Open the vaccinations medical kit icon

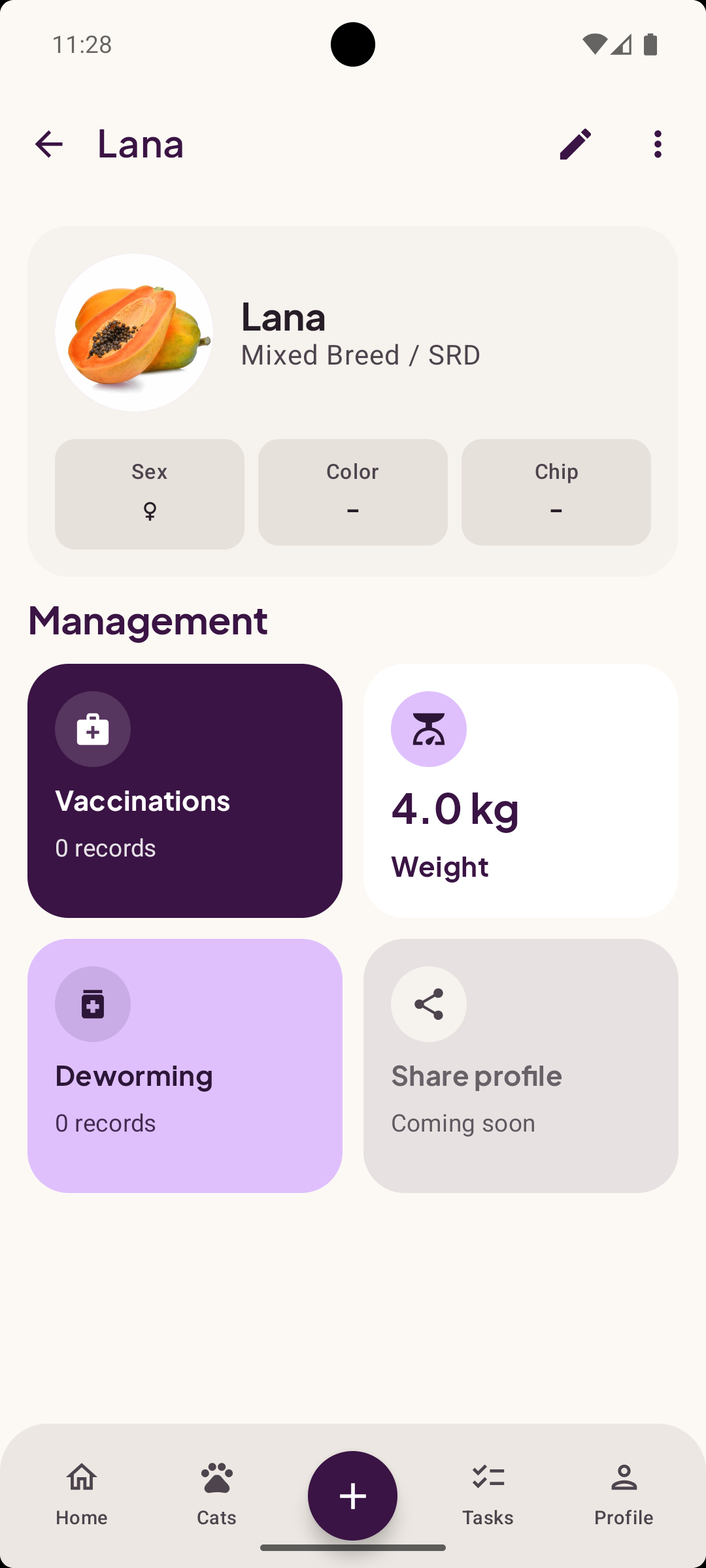tap(93, 729)
